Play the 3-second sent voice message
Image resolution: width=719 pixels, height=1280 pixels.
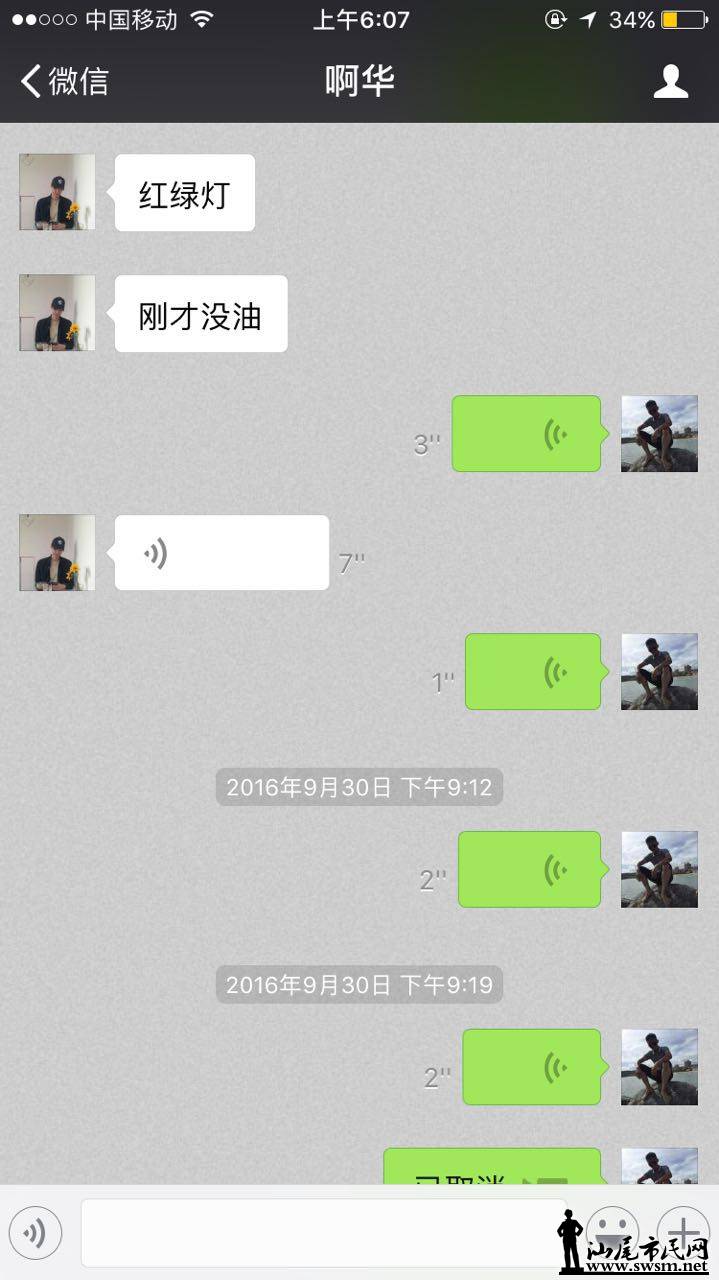[527, 434]
